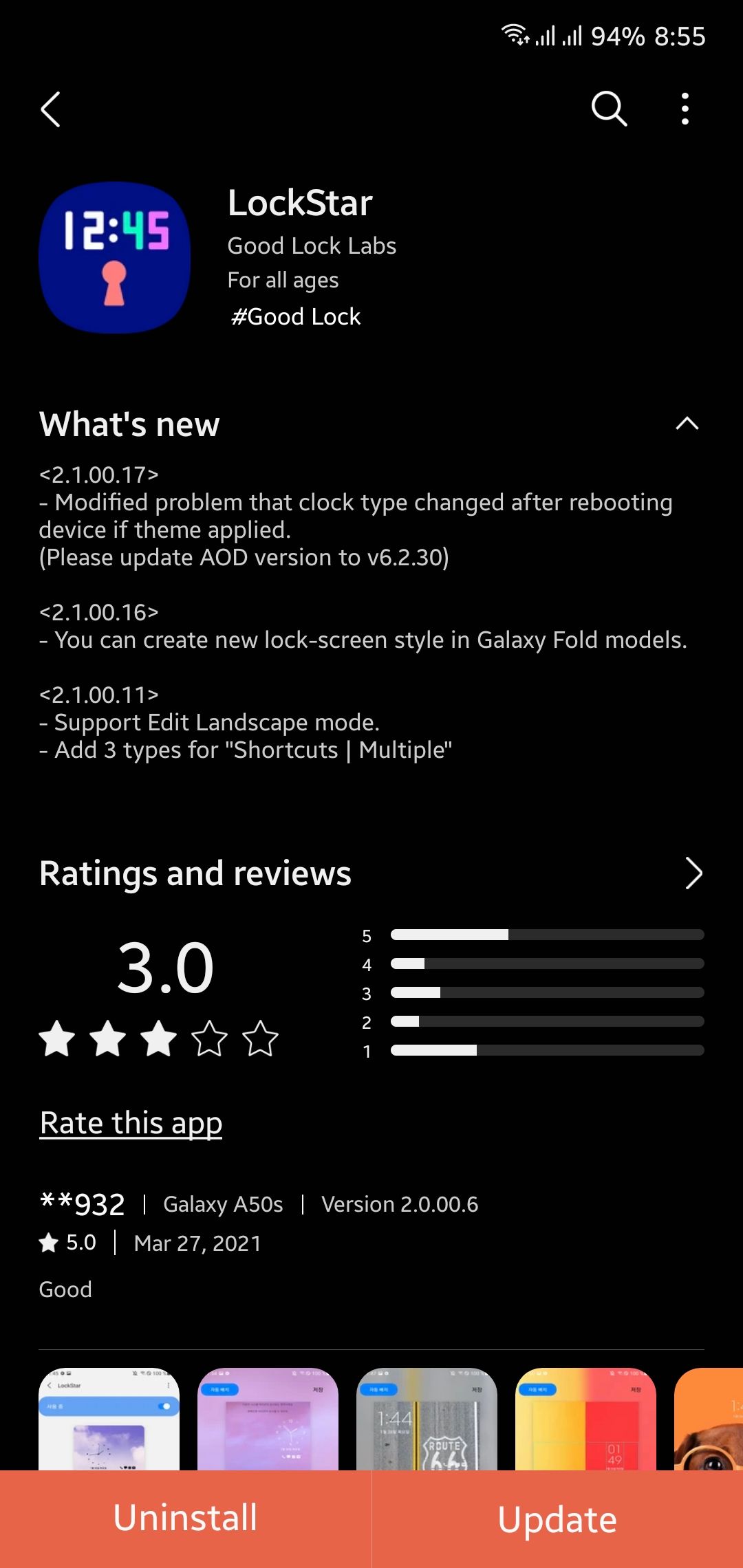Viewport: 743px width, 1568px height.
Task: Go back to the previous screen
Action: pyautogui.click(x=51, y=109)
